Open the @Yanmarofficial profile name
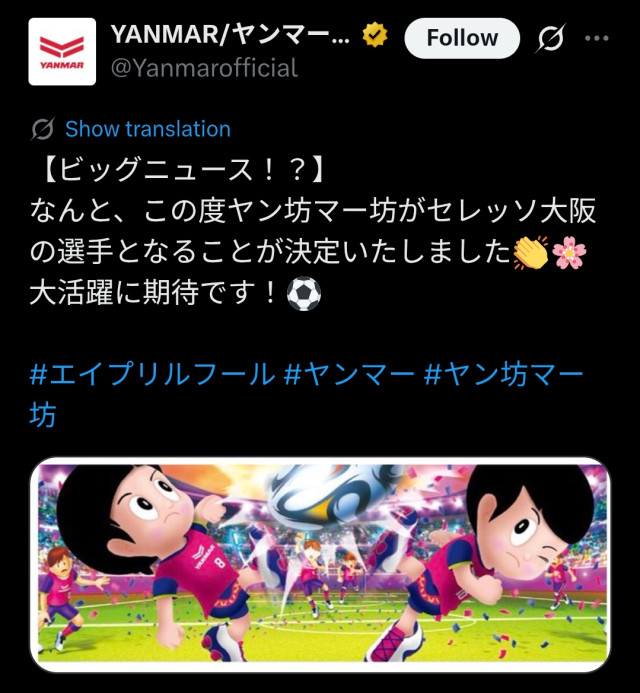The height and width of the screenshot is (693, 640). pos(204,68)
